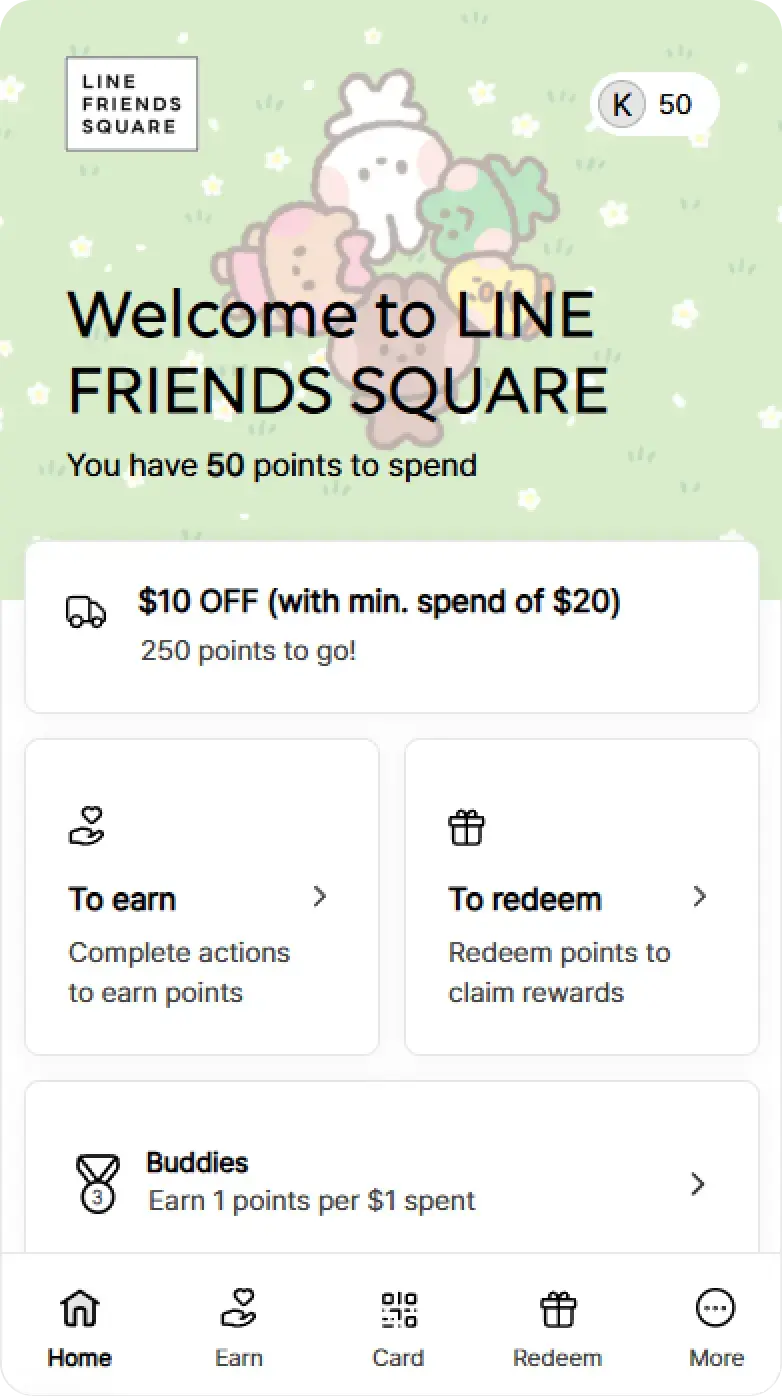Expand the To earn card via chevron
The width and height of the screenshot is (782, 1396).
(320, 897)
